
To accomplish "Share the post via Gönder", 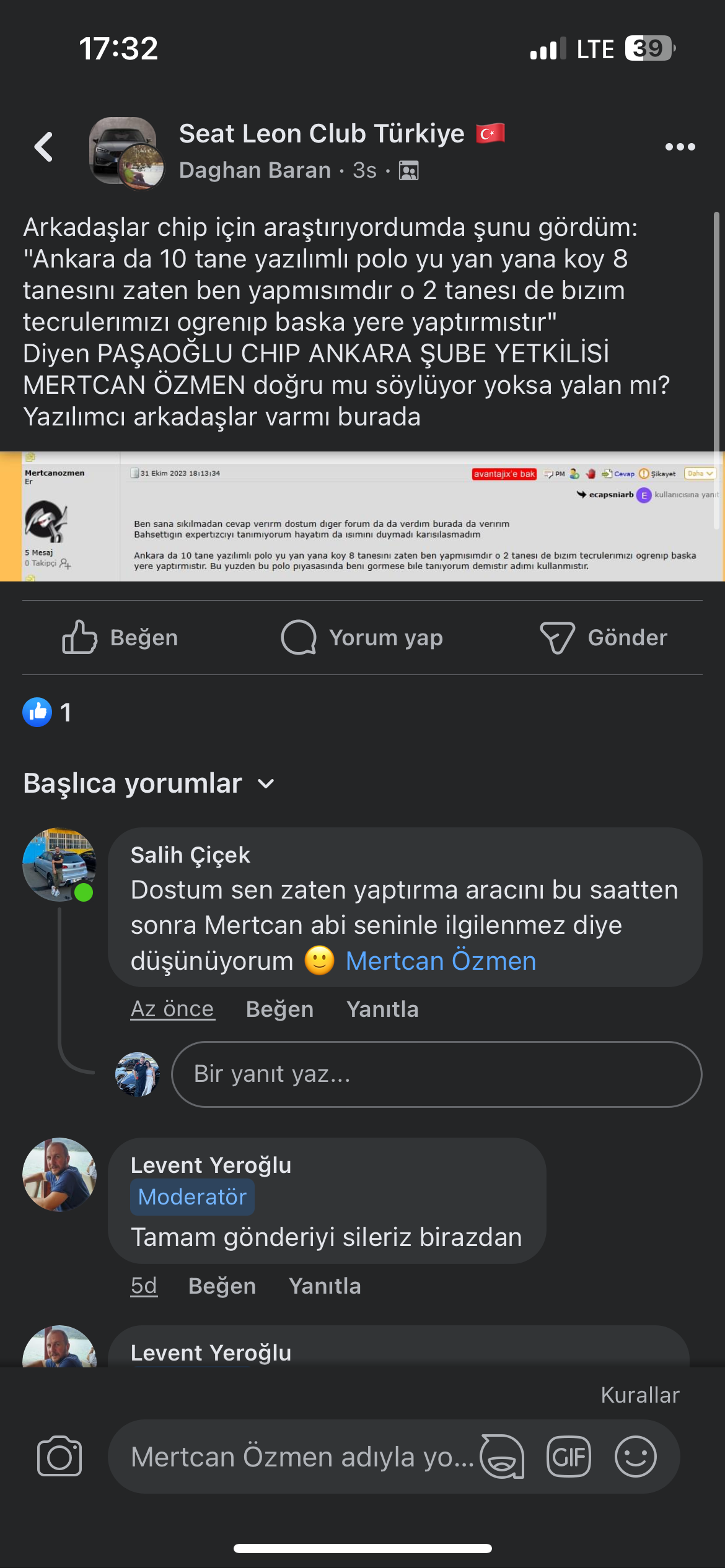I will [604, 637].
